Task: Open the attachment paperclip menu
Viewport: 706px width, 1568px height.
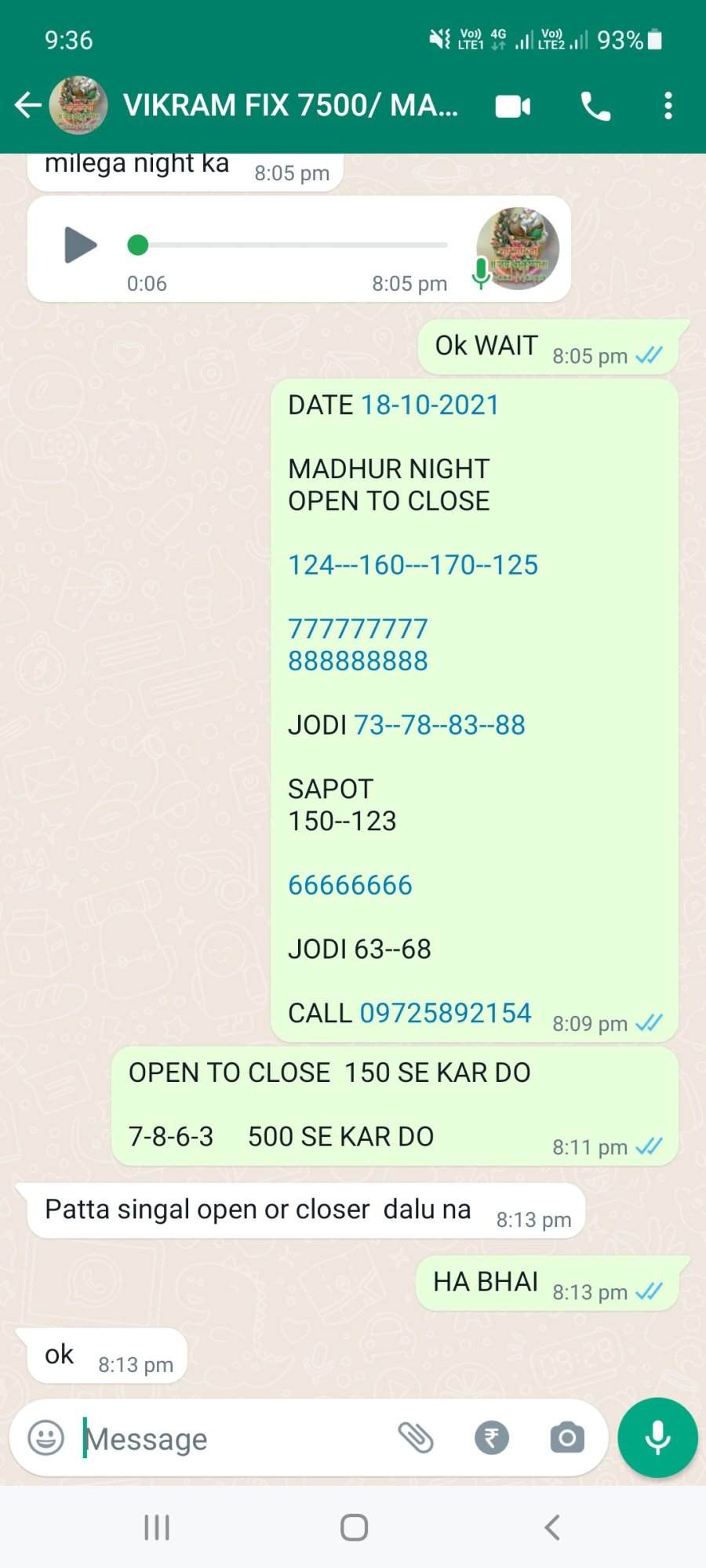Action: click(416, 1438)
